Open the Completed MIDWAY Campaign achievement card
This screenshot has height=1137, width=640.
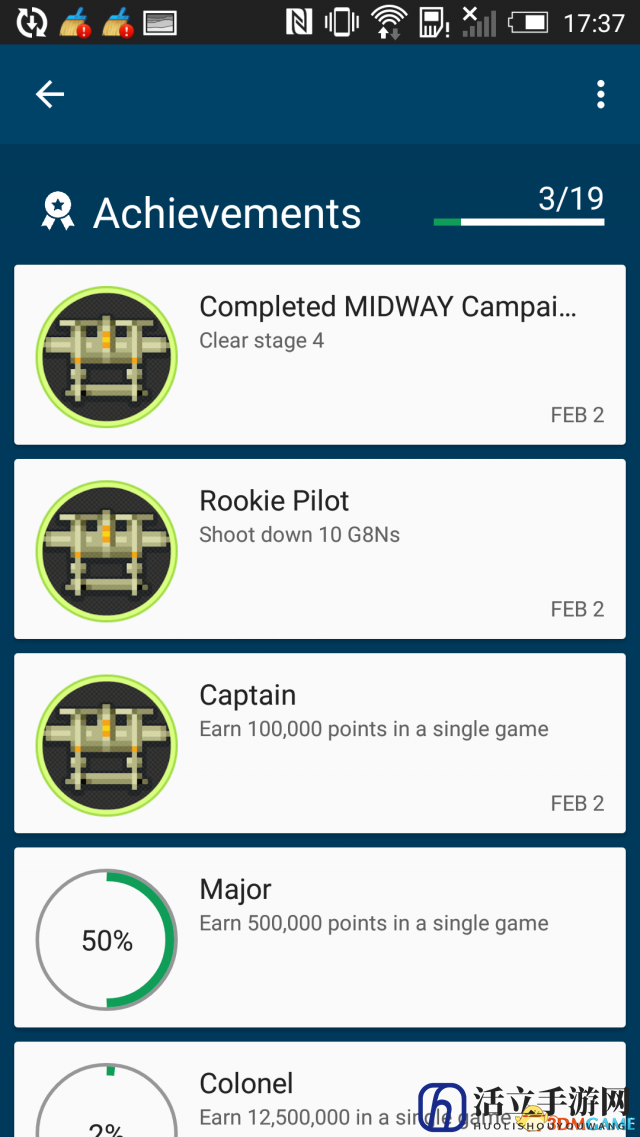[320, 355]
